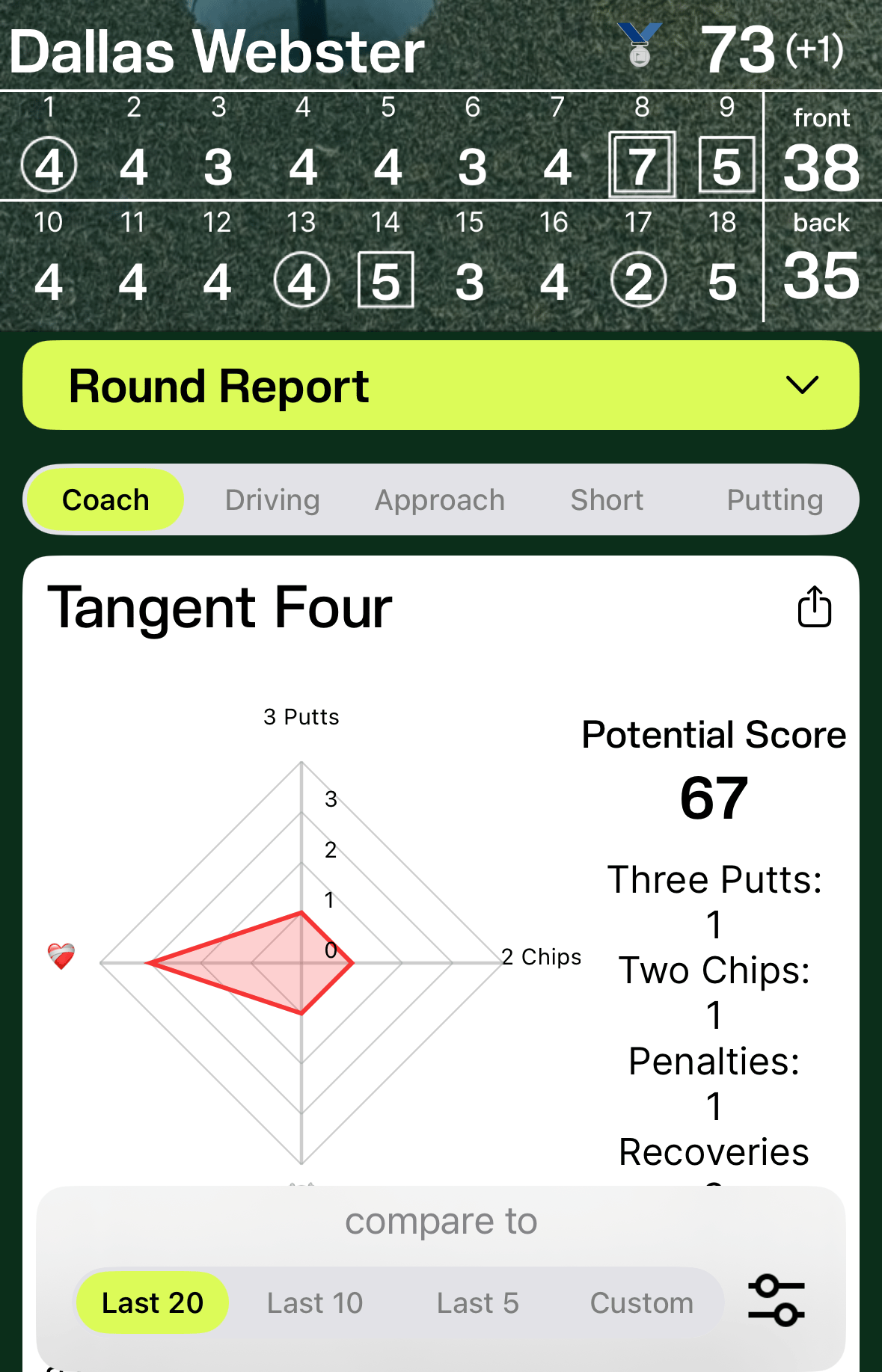Select the Coach tab
This screenshot has width=882, height=1372.
tap(105, 499)
